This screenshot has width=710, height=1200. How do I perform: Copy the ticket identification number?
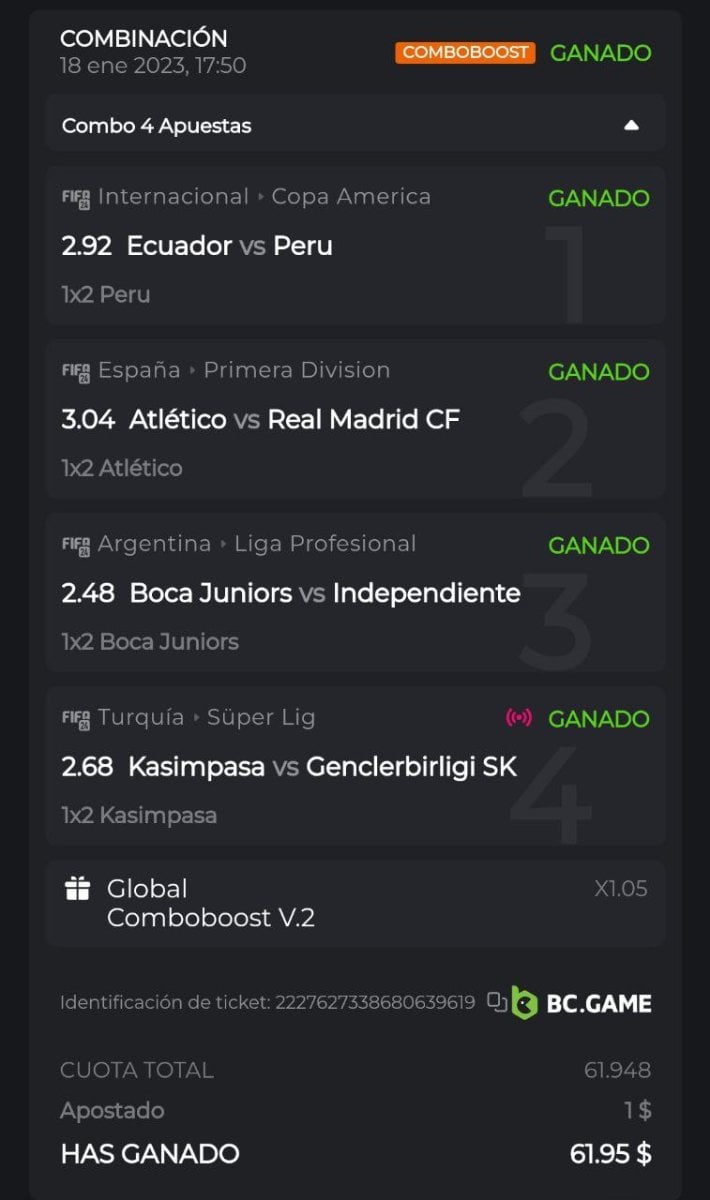click(497, 1002)
